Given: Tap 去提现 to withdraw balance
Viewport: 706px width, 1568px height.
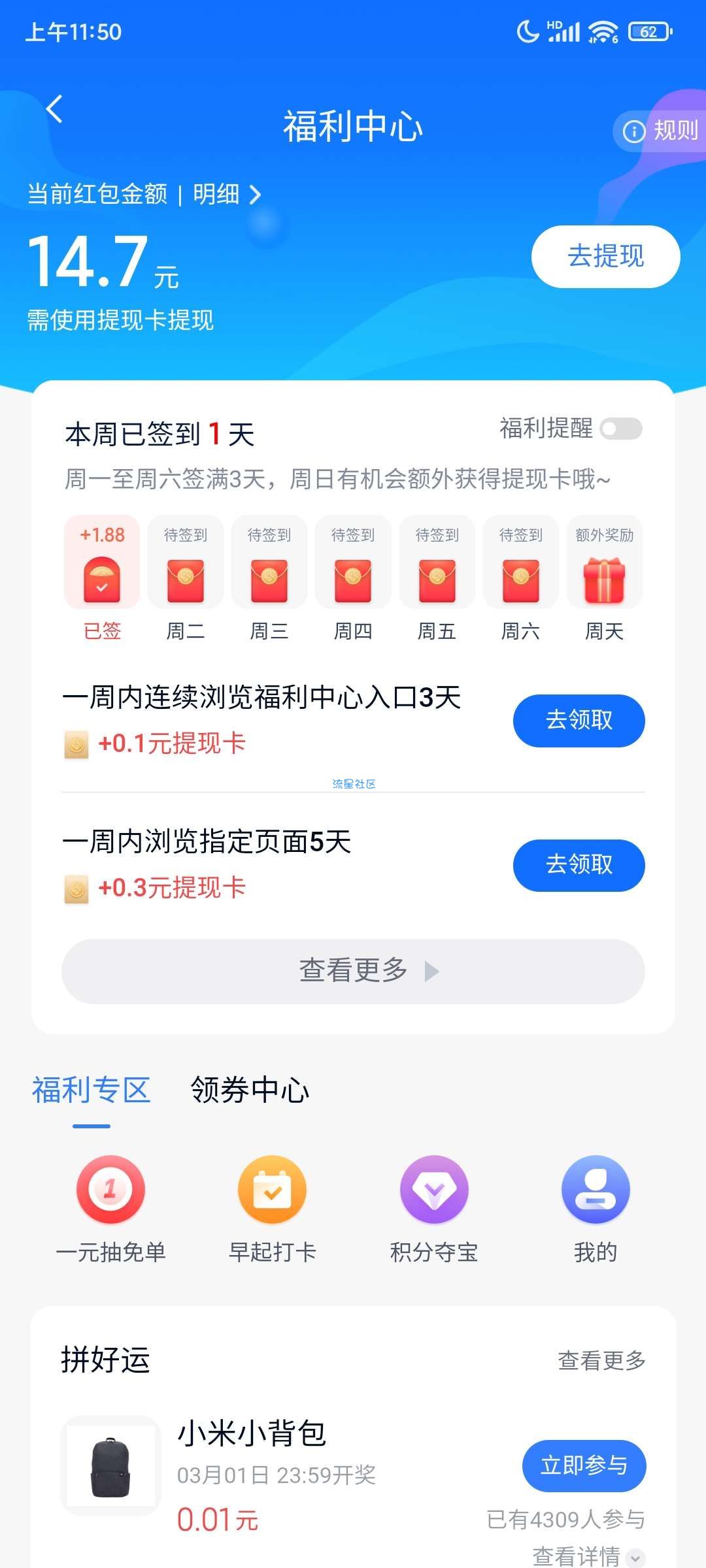Looking at the screenshot, I should tap(605, 256).
